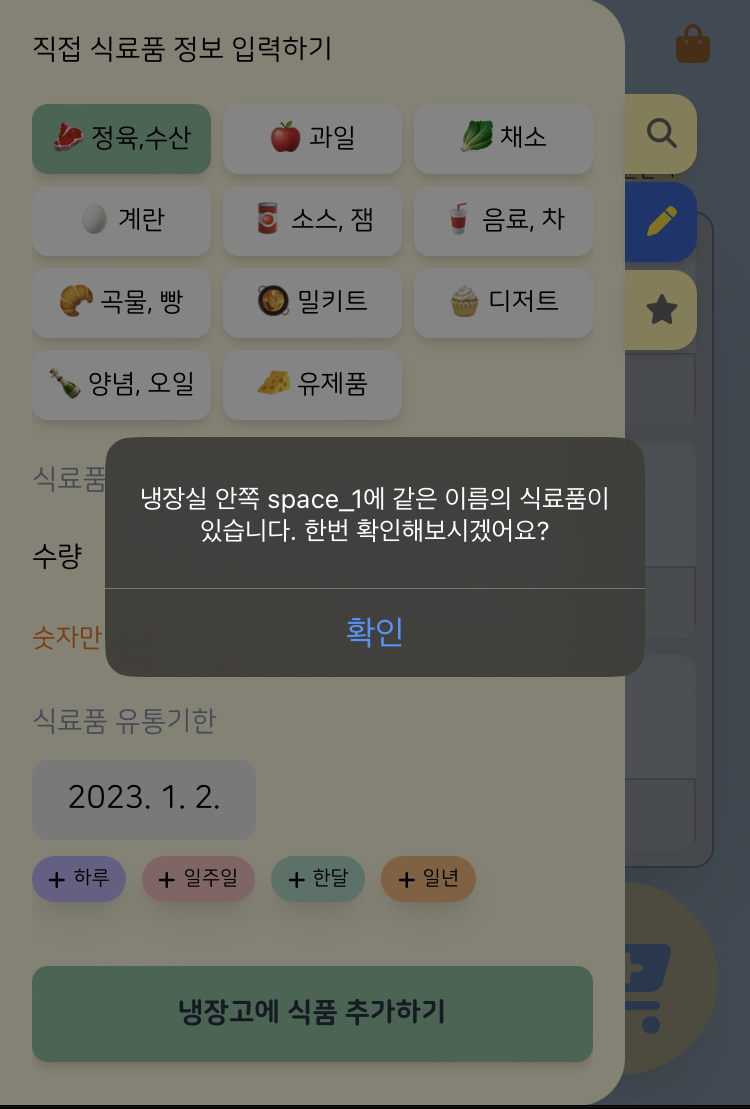Open the lock icon at top right
Viewport: 750px width, 1109px height.
[x=692, y=45]
